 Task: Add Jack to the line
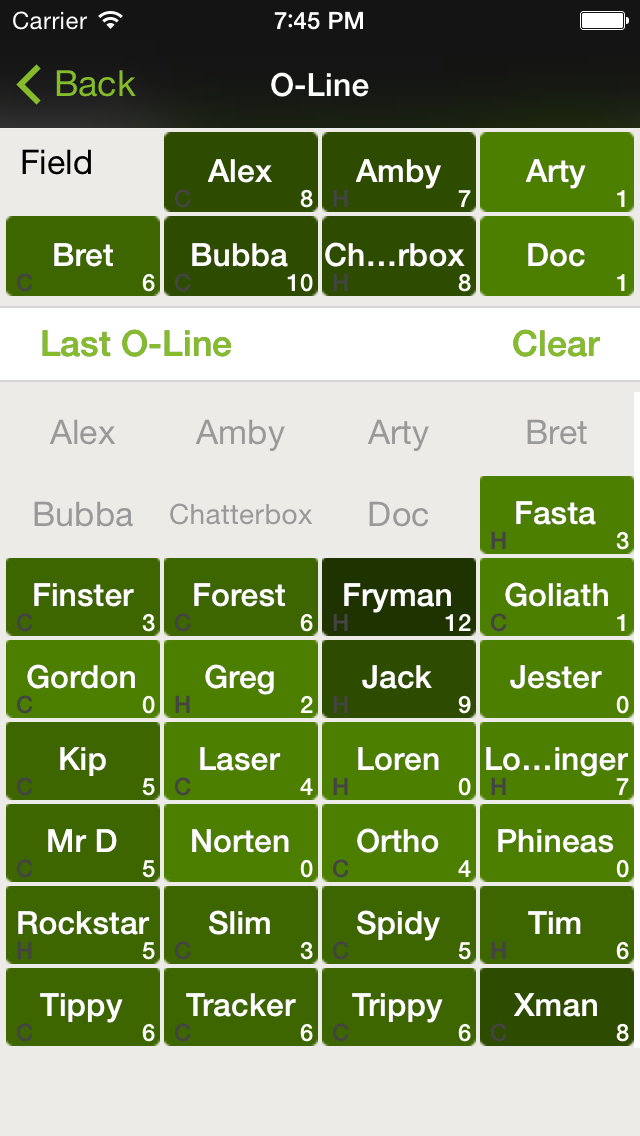(399, 679)
